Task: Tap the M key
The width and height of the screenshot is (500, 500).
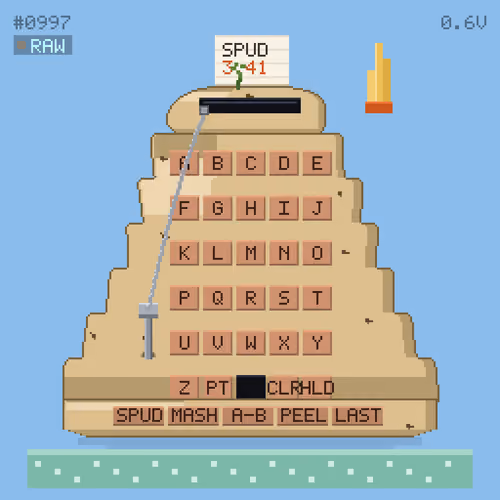Action: (x=251, y=253)
